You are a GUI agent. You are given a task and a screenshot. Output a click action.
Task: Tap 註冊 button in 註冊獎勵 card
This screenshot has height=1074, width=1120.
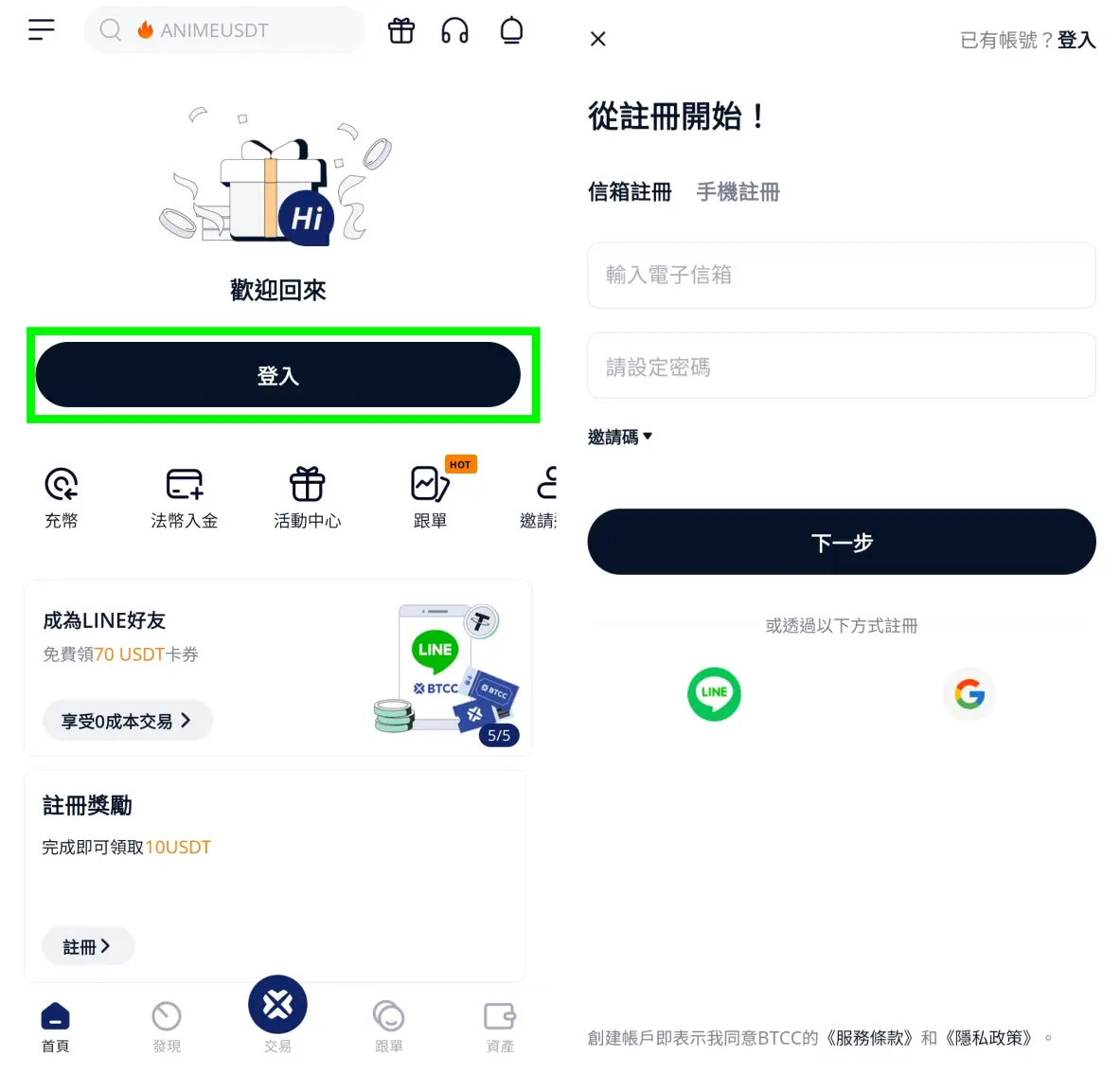[x=87, y=946]
